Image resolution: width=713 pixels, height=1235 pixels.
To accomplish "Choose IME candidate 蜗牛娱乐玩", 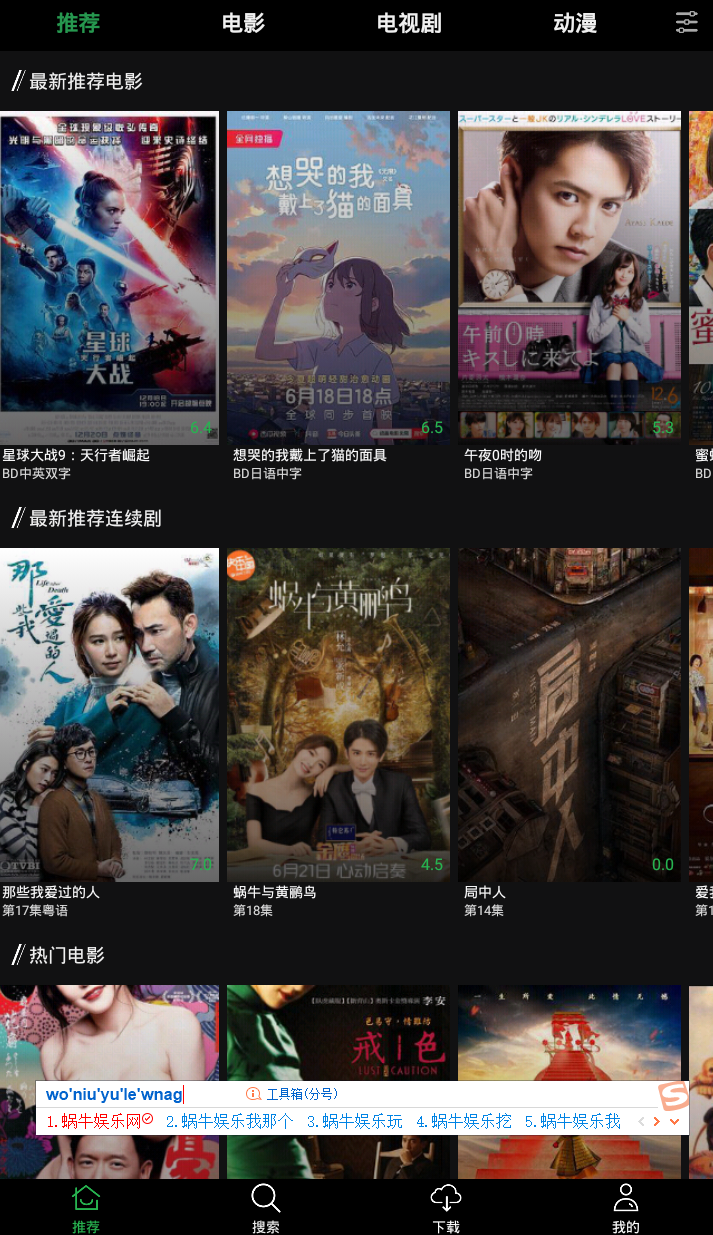I will (x=355, y=1121).
